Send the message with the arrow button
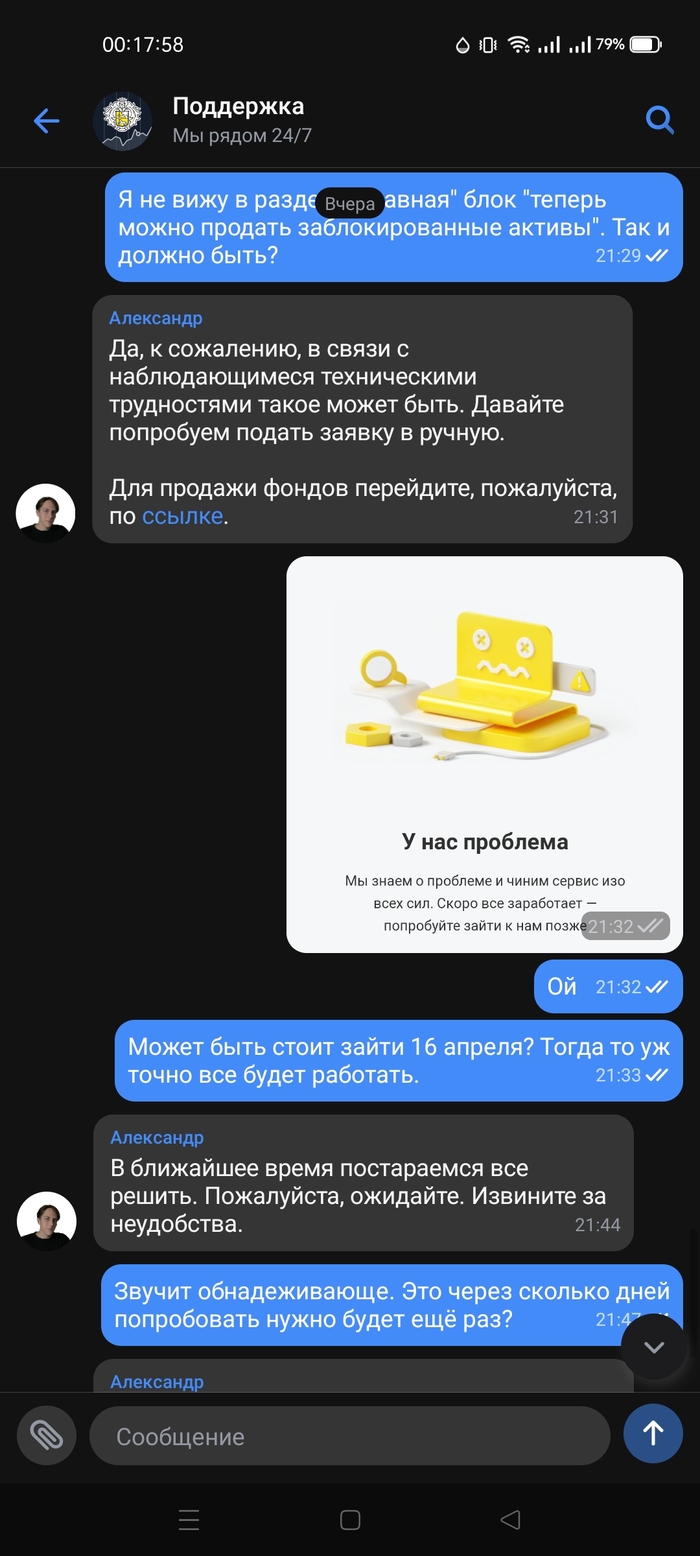Screen dimensions: 700x1556 653,1434
